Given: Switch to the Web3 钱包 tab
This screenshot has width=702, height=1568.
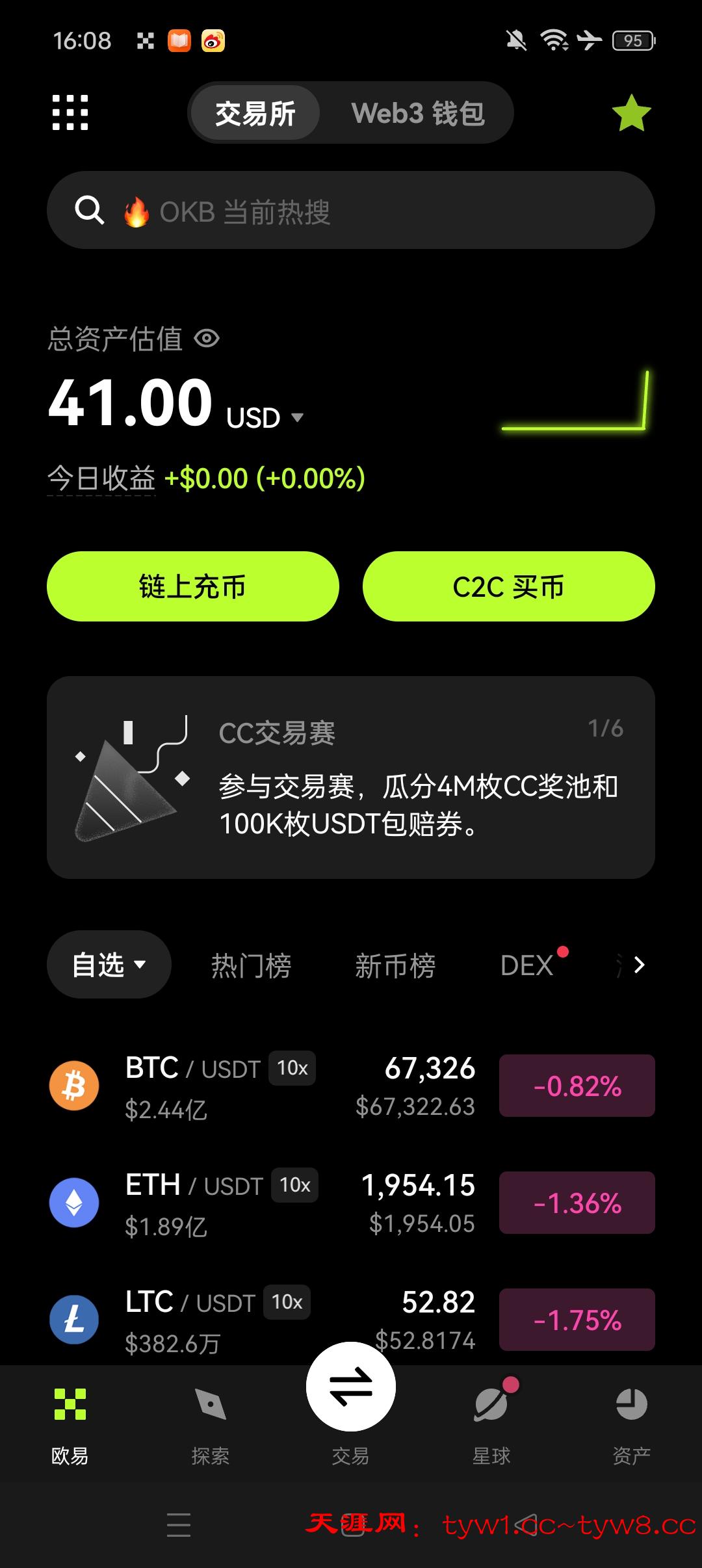Looking at the screenshot, I should point(417,113).
